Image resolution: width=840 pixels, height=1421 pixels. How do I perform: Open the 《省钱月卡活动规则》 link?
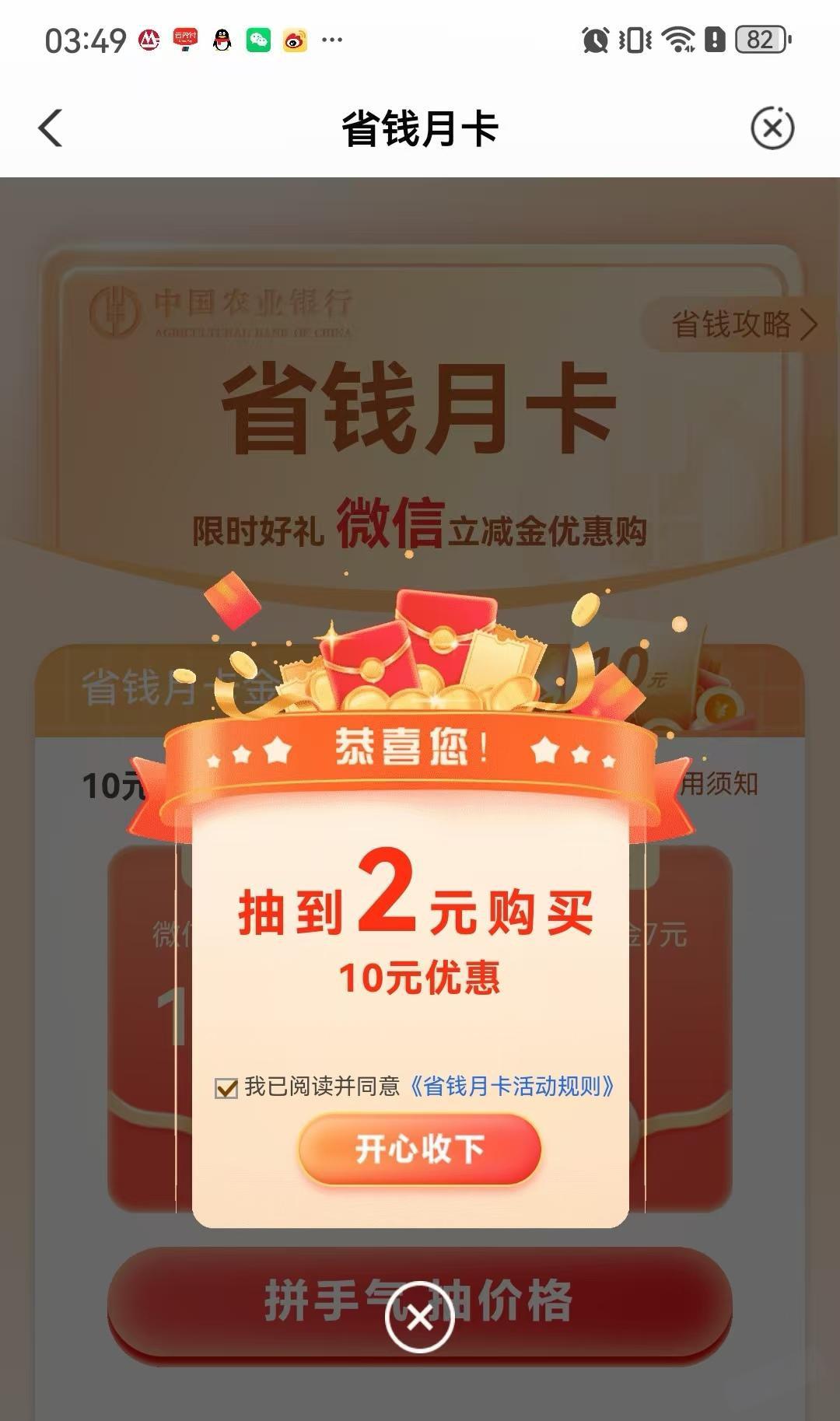point(512,1086)
